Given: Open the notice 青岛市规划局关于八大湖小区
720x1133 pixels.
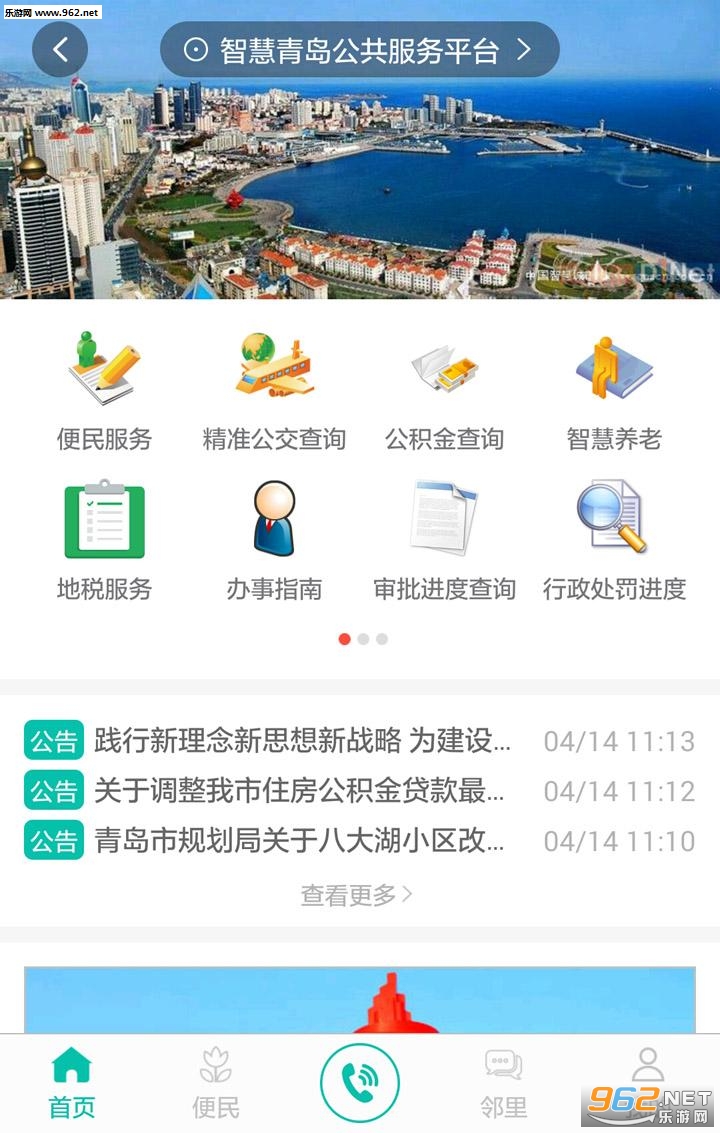Looking at the screenshot, I should 300,841.
